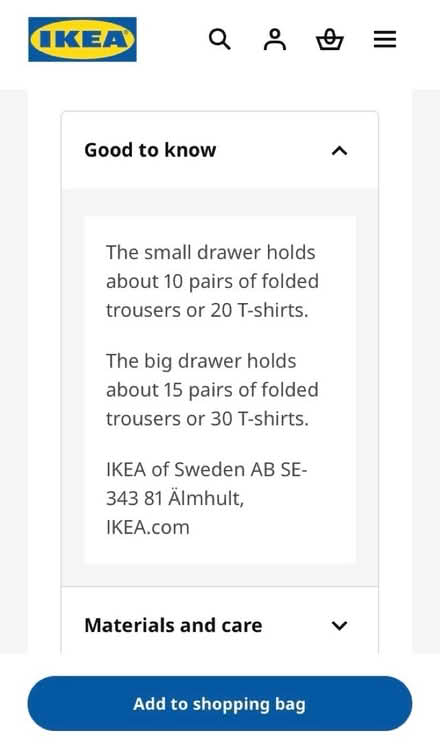Expand the Materials and care section
This screenshot has width=440, height=753.
coord(220,625)
